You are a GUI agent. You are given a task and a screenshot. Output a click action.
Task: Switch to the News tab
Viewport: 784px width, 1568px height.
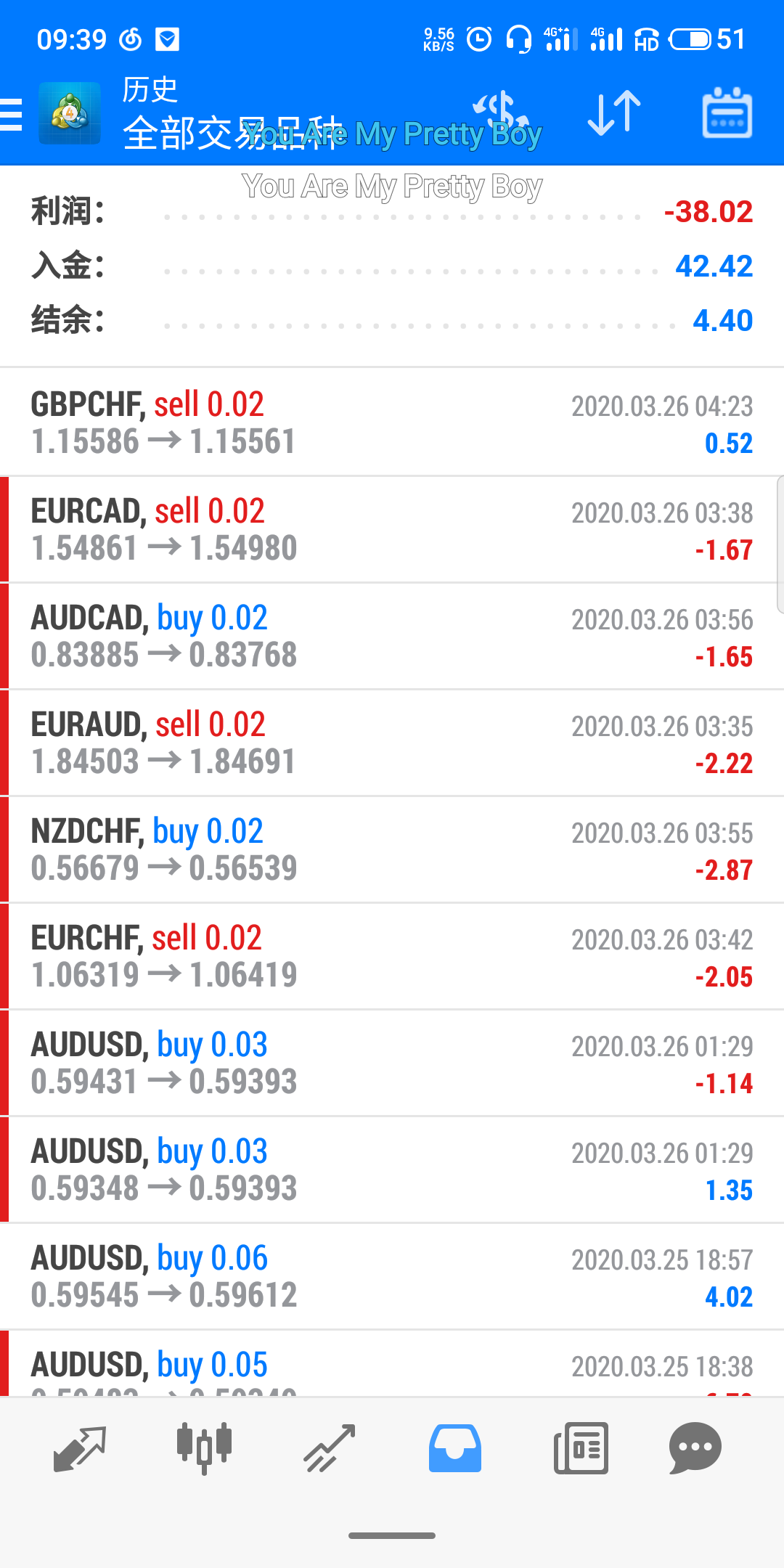tap(581, 1448)
